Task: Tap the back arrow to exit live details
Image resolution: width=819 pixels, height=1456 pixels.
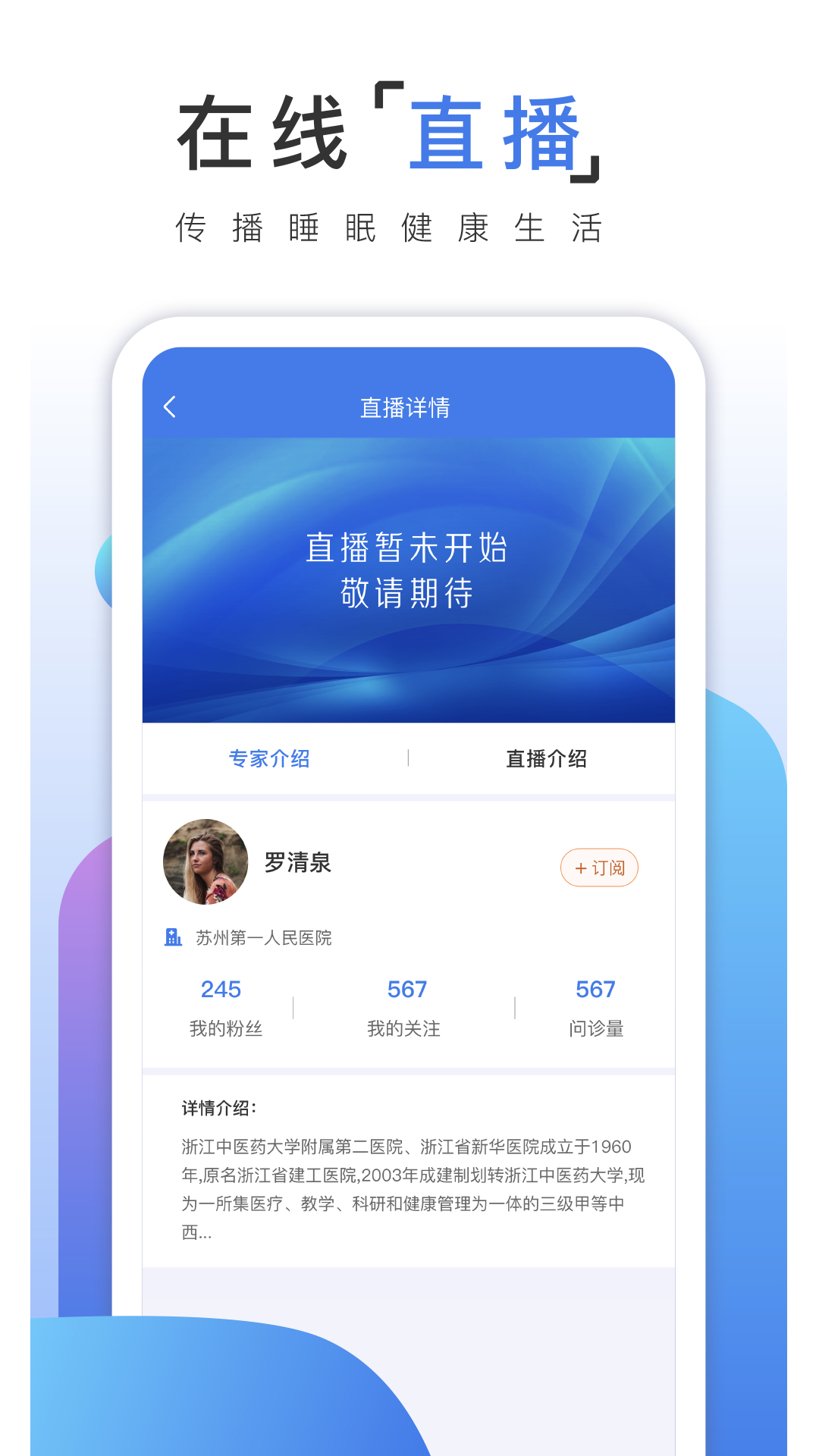Action: pyautogui.click(x=170, y=407)
